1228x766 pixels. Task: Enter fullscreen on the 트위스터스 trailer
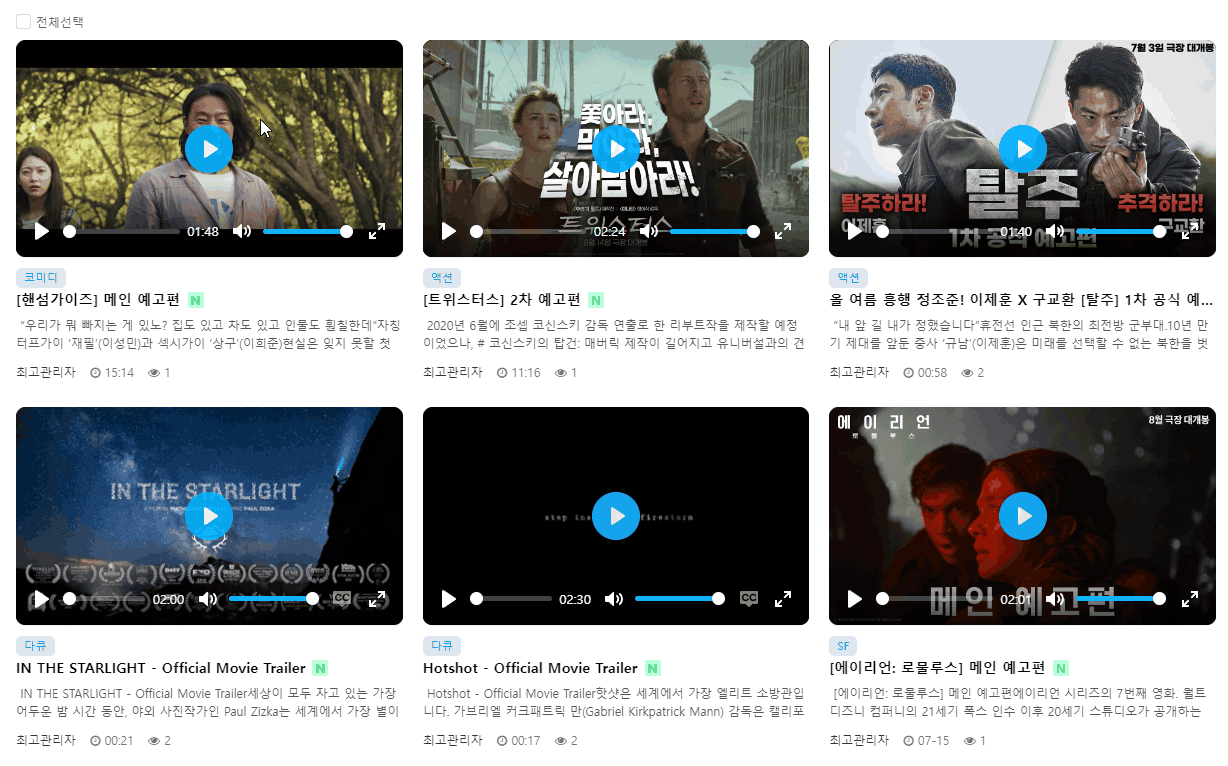pos(783,231)
